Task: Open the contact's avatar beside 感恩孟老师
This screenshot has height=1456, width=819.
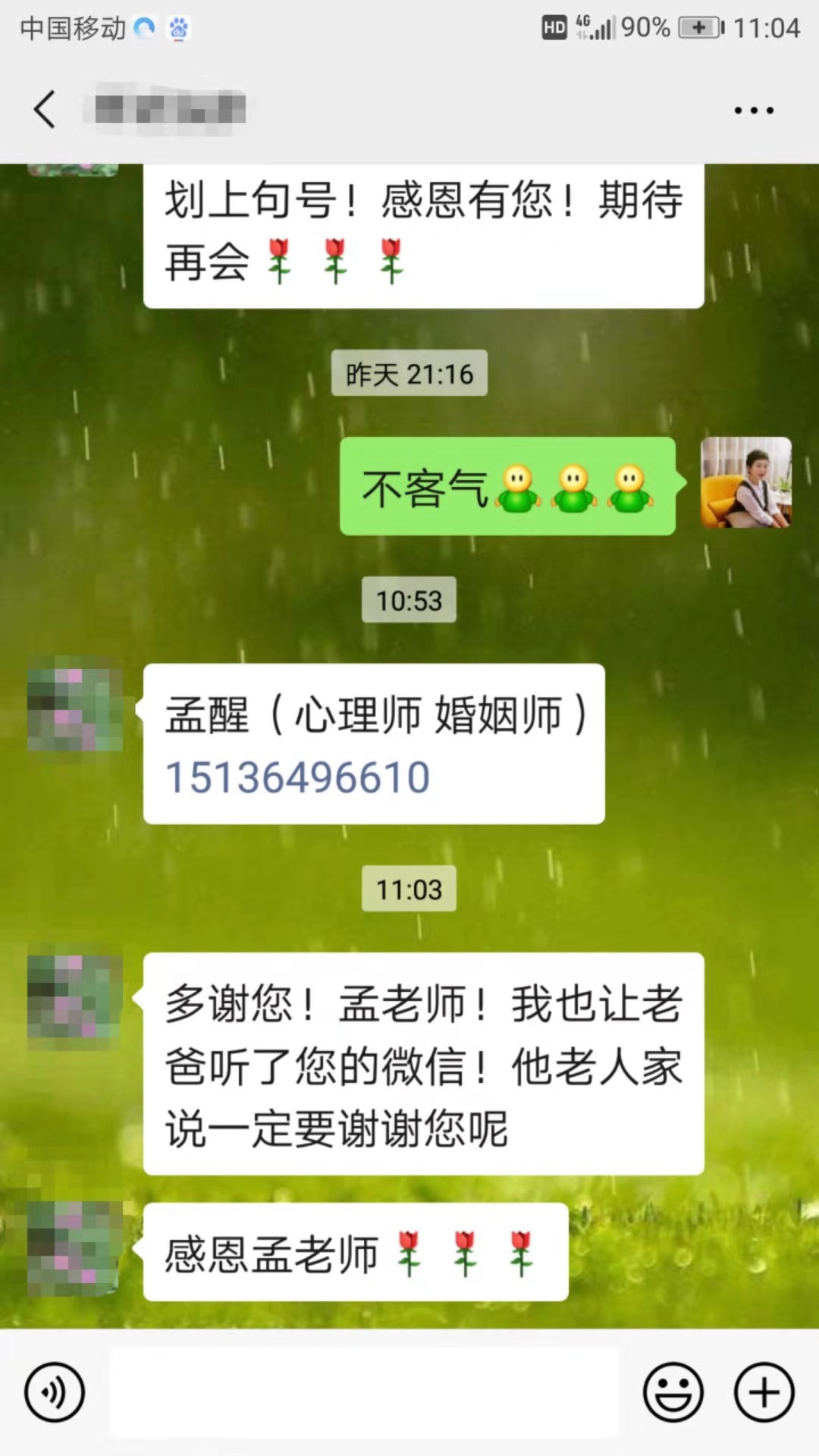Action: pos(74,1248)
